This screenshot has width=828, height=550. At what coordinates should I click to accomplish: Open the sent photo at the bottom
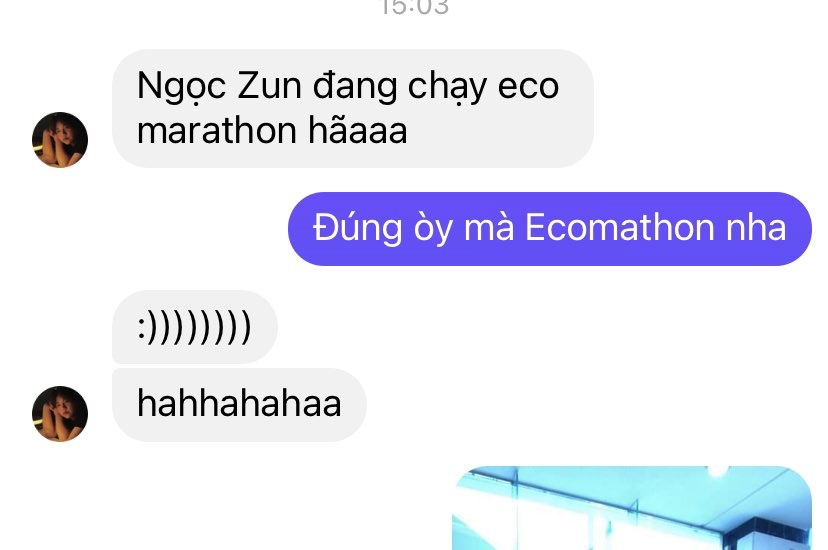coord(632,508)
